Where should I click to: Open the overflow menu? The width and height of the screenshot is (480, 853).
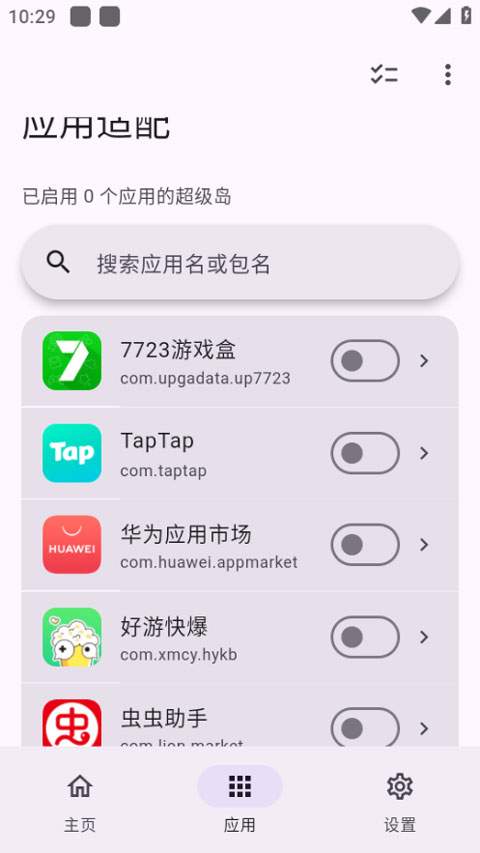point(447,75)
